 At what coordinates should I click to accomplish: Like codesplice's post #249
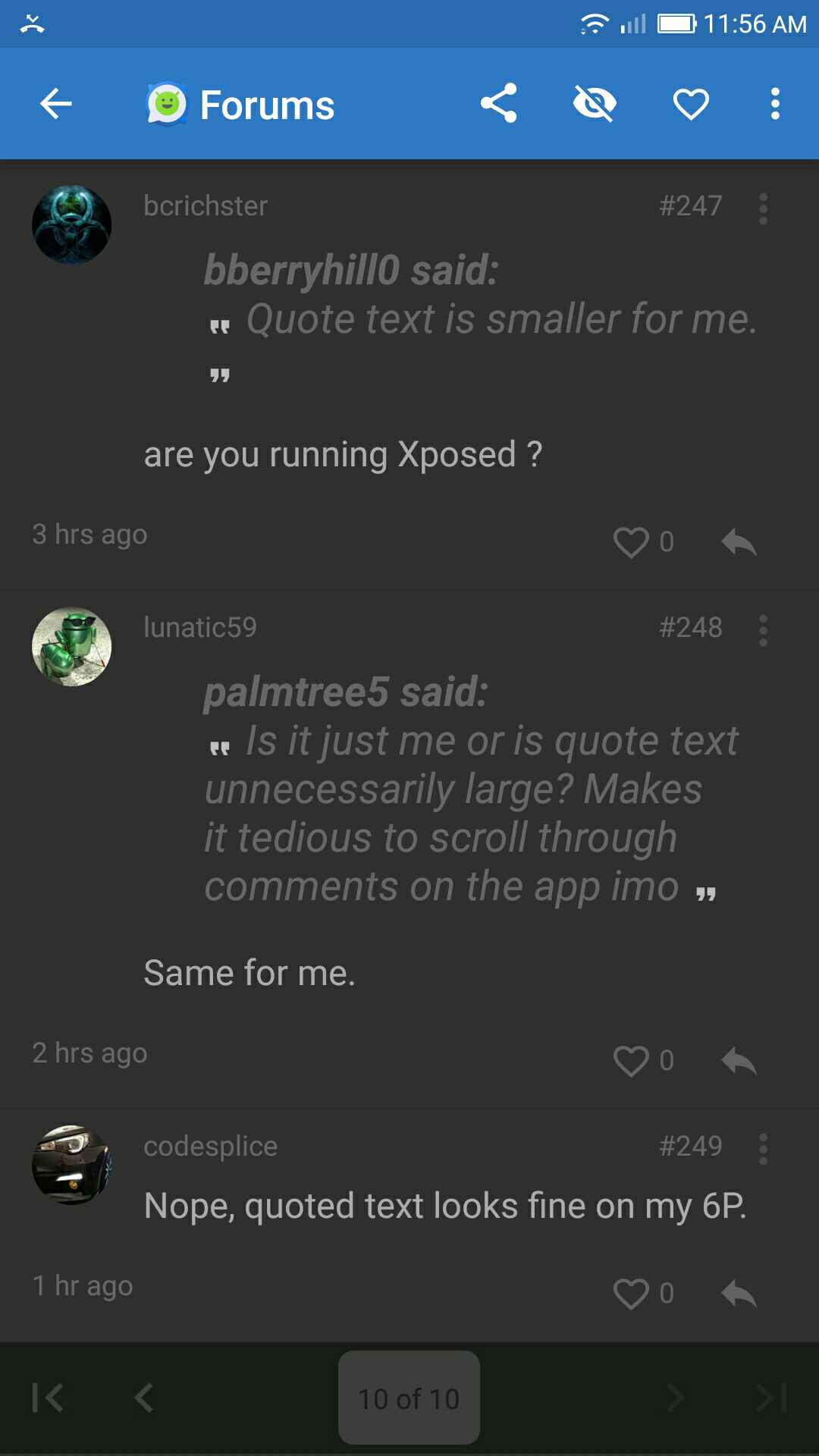[x=631, y=1294]
